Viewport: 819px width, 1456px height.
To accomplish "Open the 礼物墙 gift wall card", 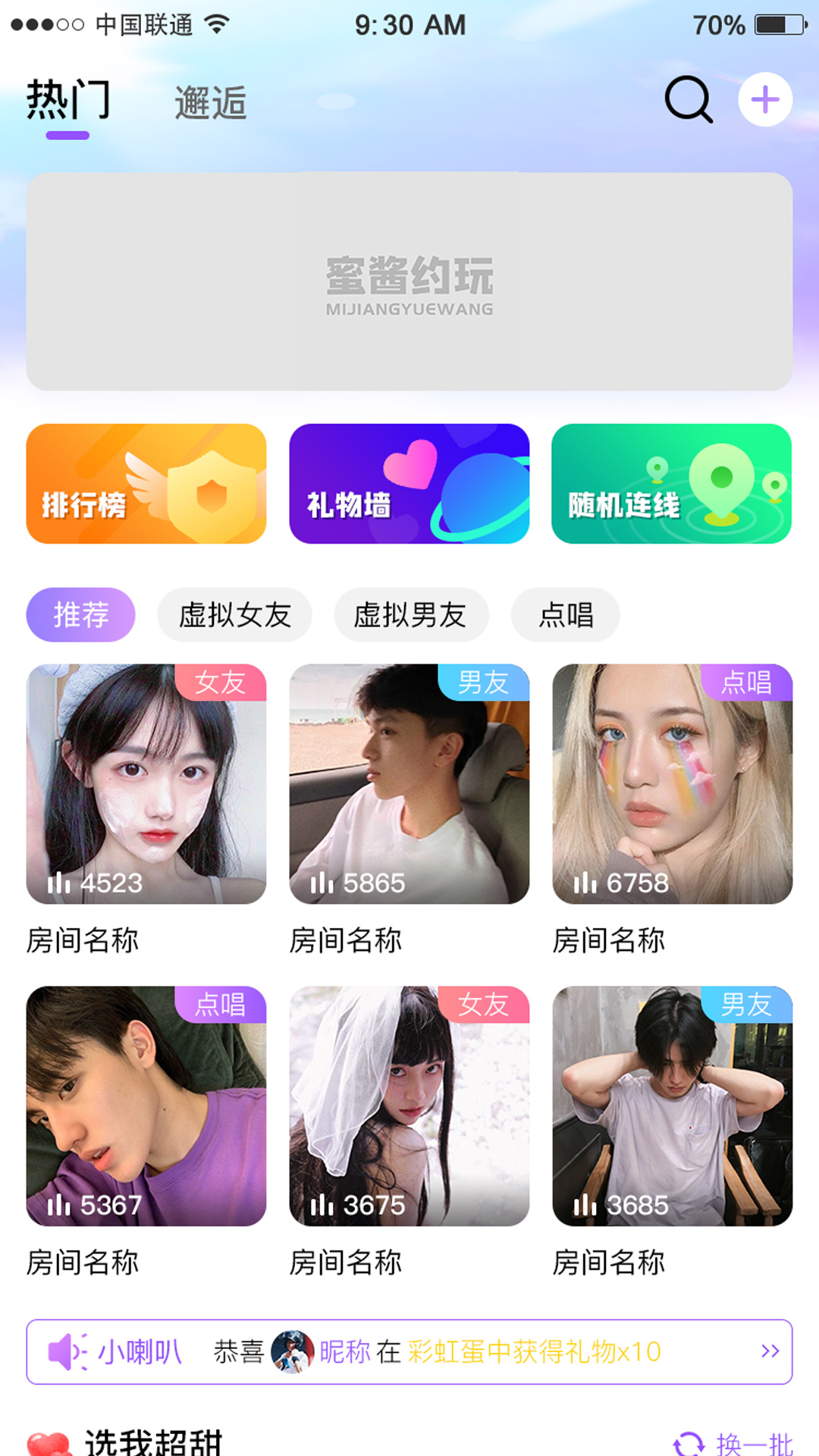I will [x=409, y=484].
